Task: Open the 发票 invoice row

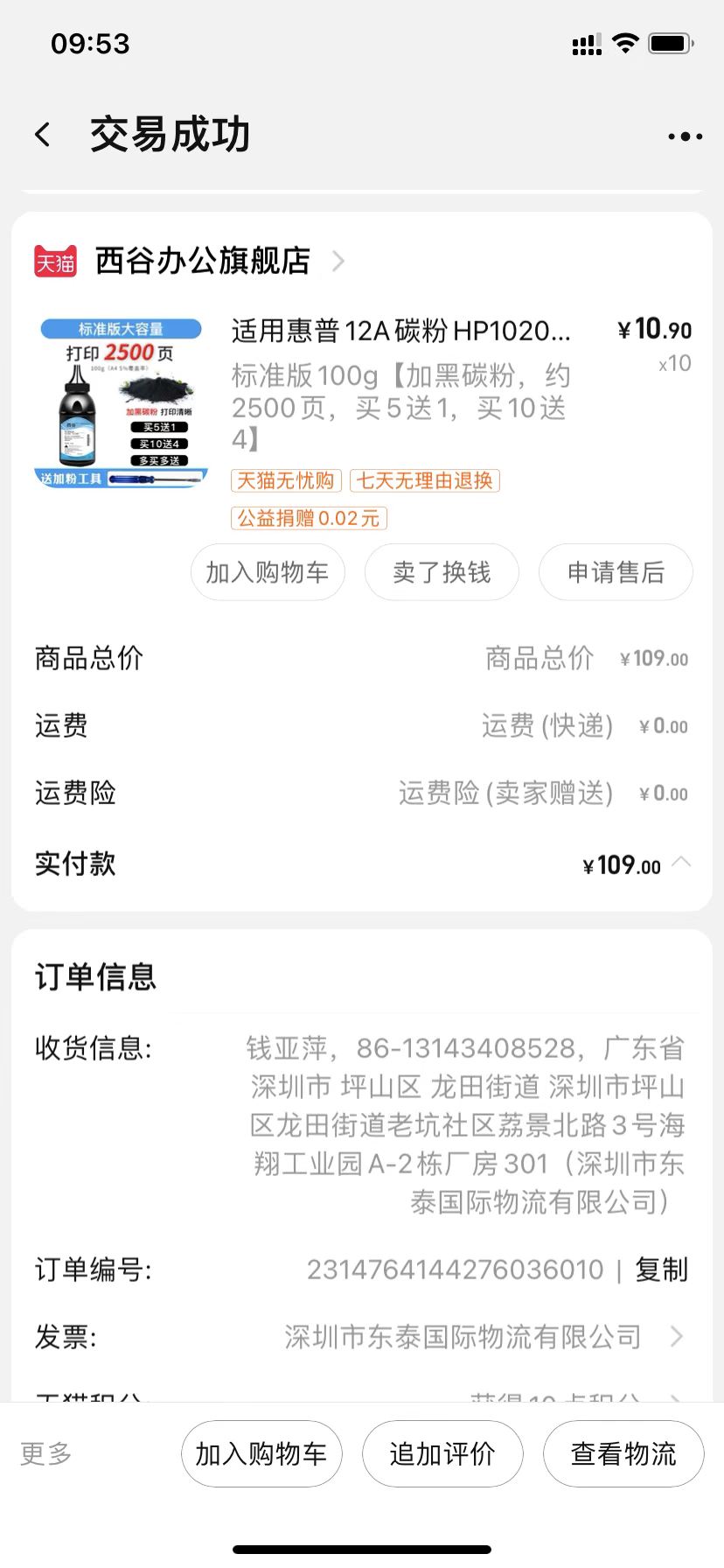Action: tap(361, 1337)
